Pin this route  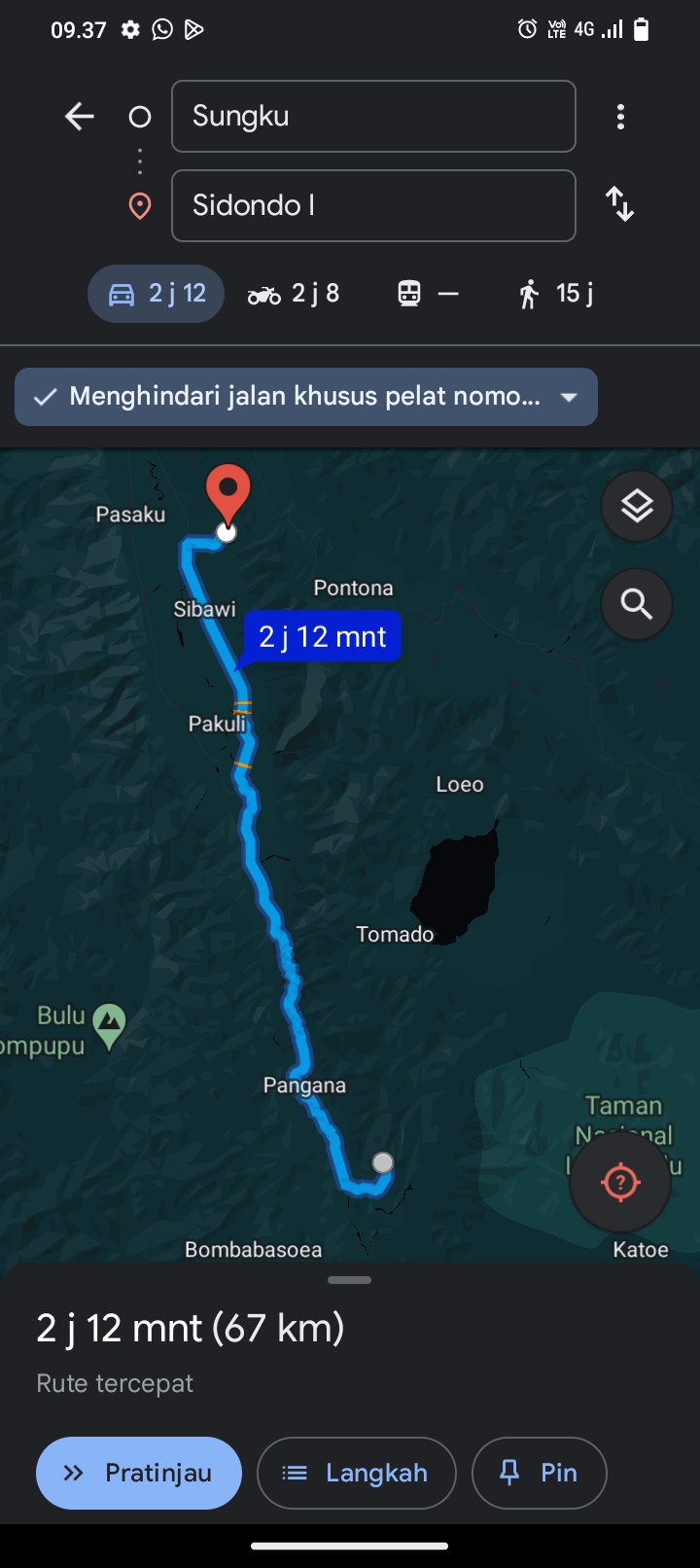[539, 1473]
